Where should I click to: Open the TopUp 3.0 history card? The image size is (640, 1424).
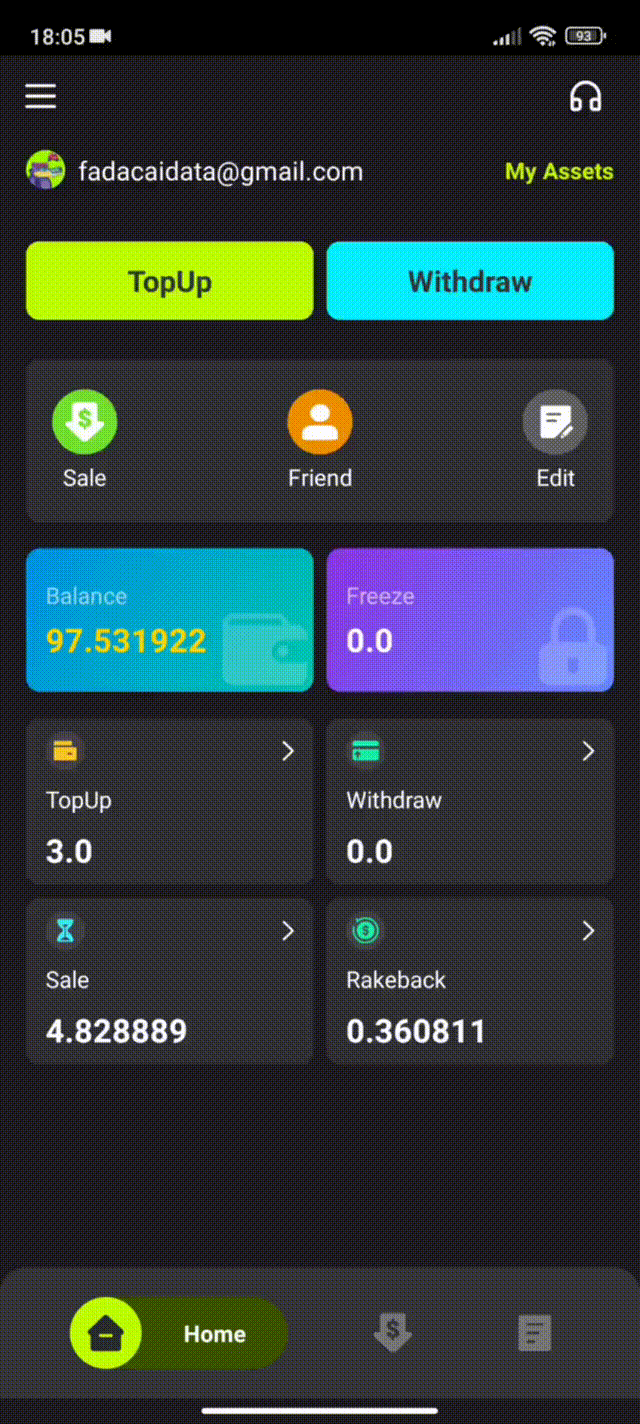coord(170,801)
